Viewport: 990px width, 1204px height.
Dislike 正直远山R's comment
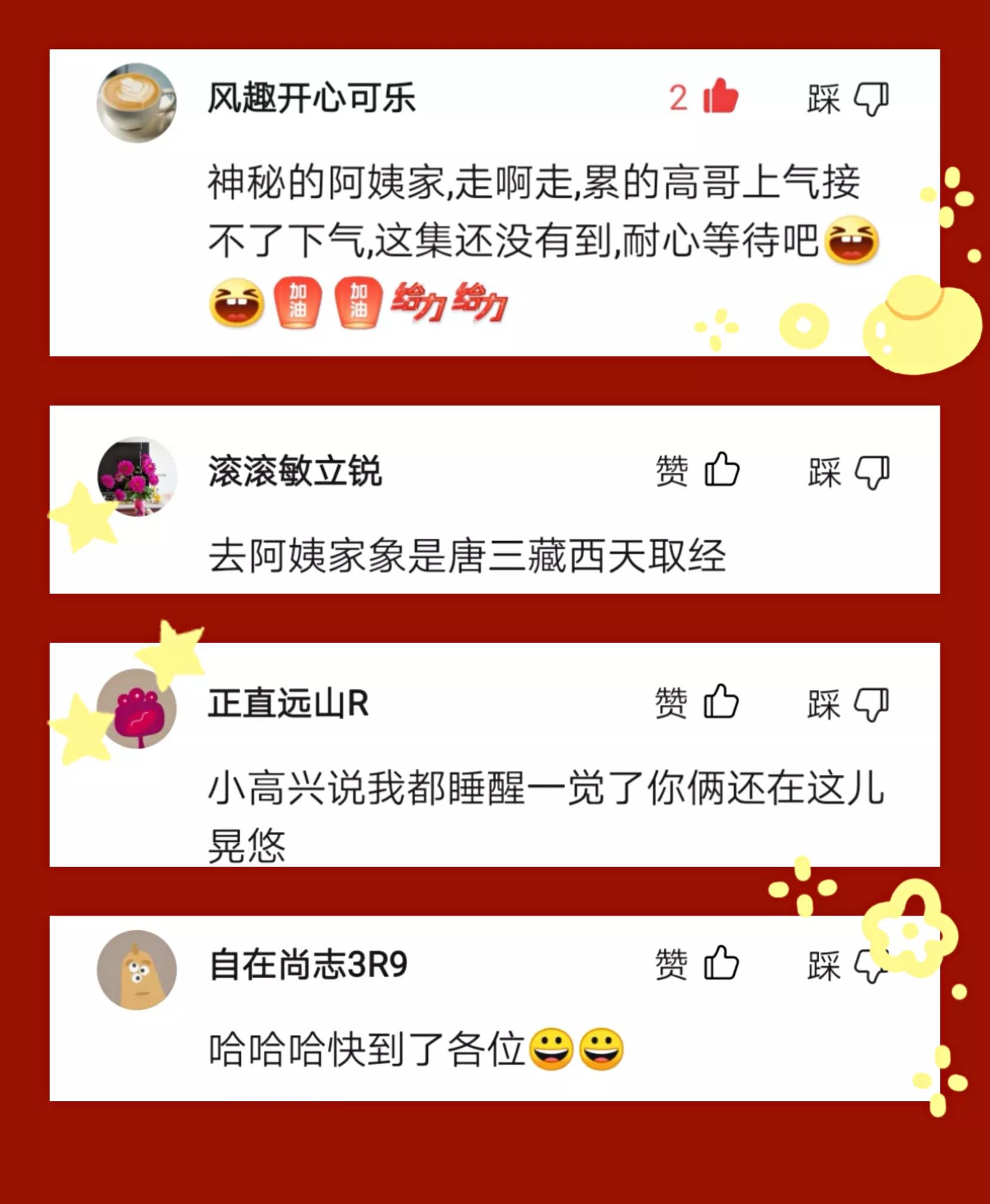(871, 705)
